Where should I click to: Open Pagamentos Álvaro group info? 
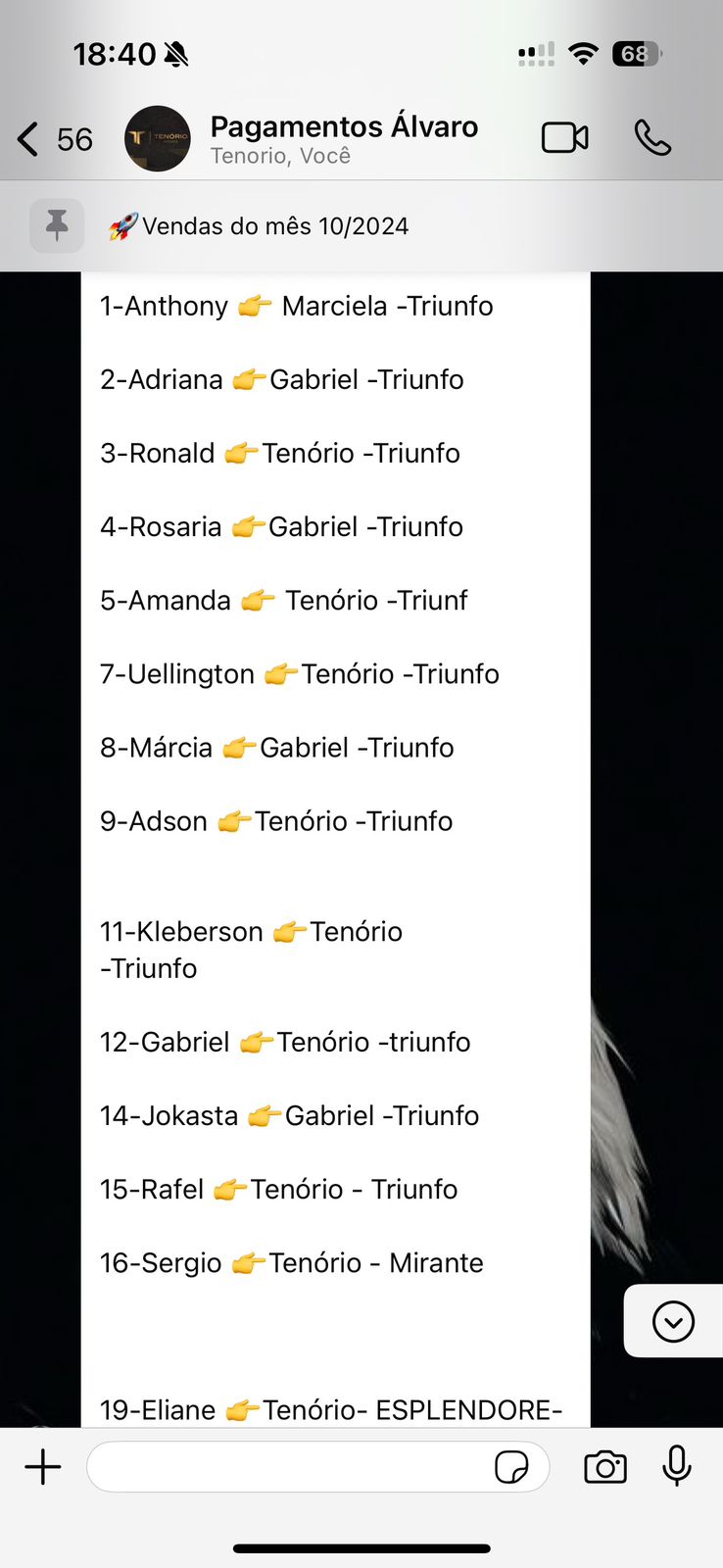coord(343,138)
